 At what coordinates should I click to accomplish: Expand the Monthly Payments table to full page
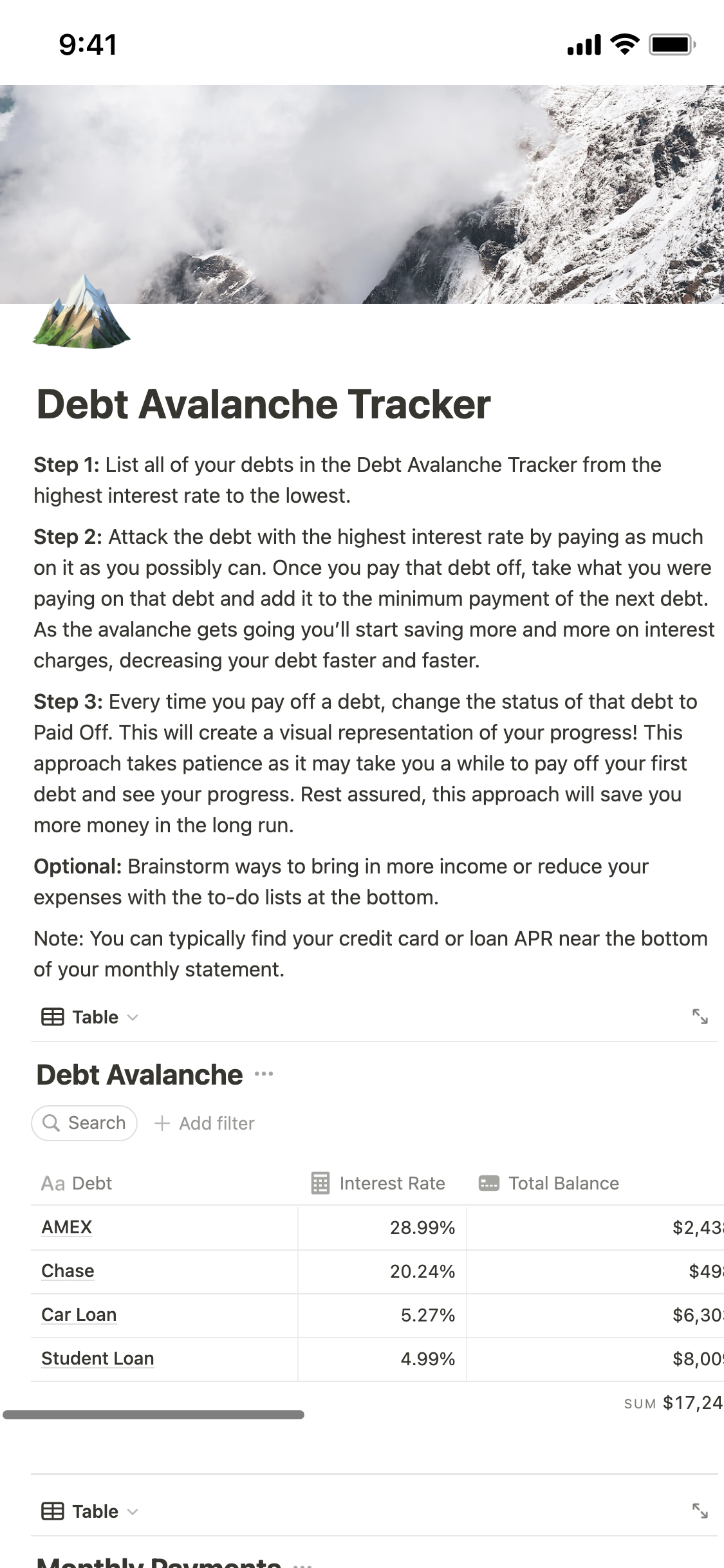click(x=700, y=1511)
